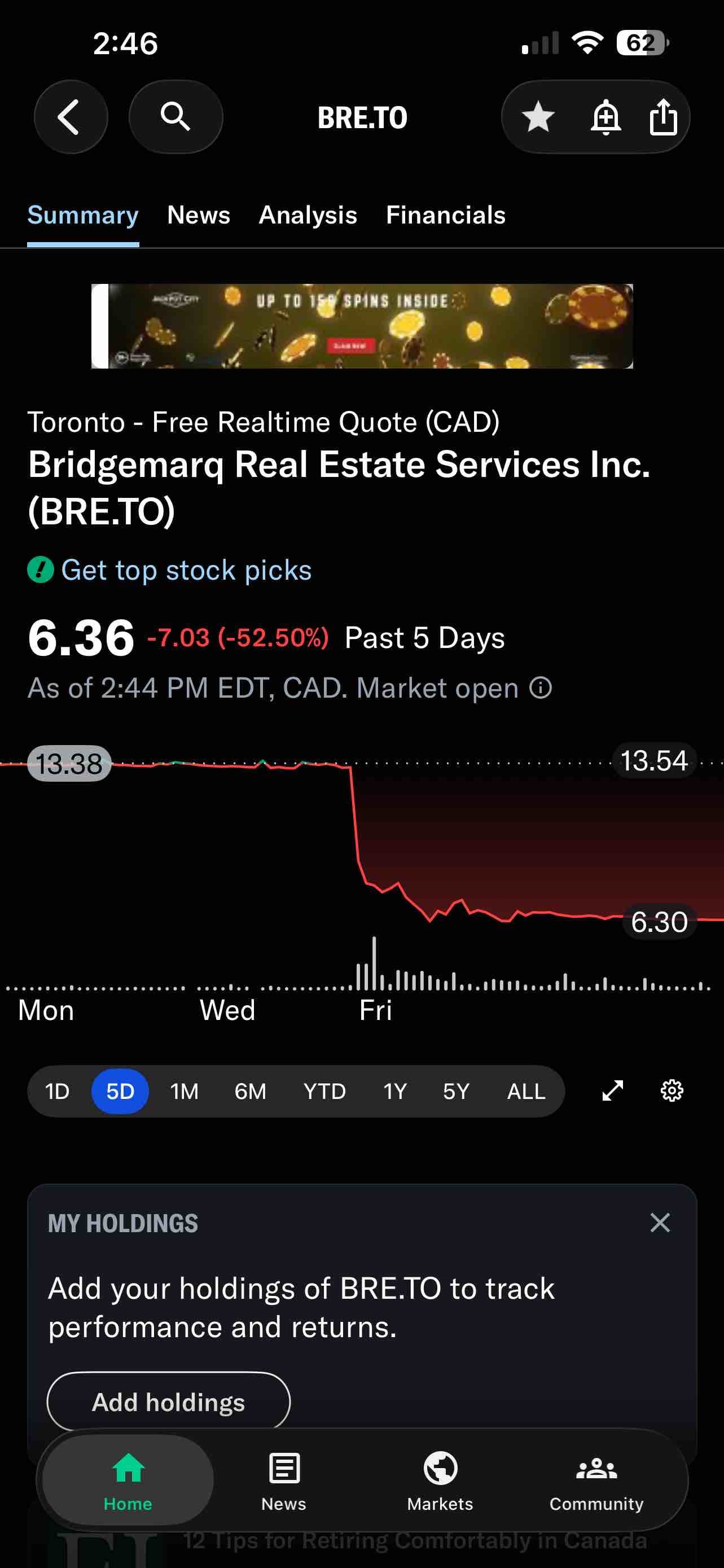724x1568 pixels.
Task: Go to the Markets bottom tab
Action: click(440, 1482)
